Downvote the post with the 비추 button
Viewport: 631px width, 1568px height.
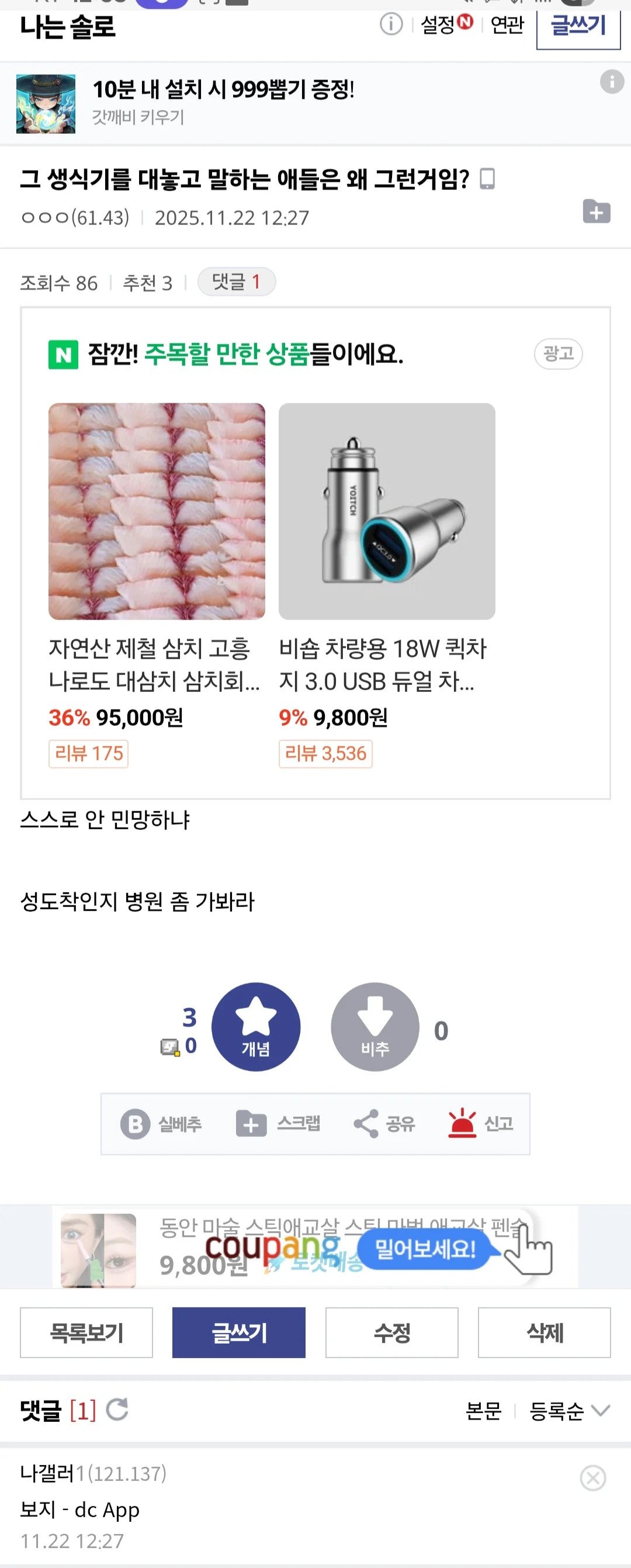click(x=375, y=1026)
